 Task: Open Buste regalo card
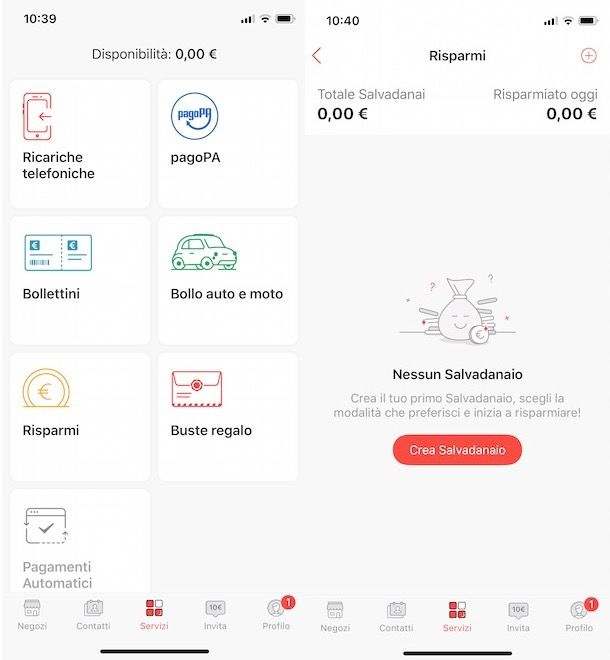point(228,416)
